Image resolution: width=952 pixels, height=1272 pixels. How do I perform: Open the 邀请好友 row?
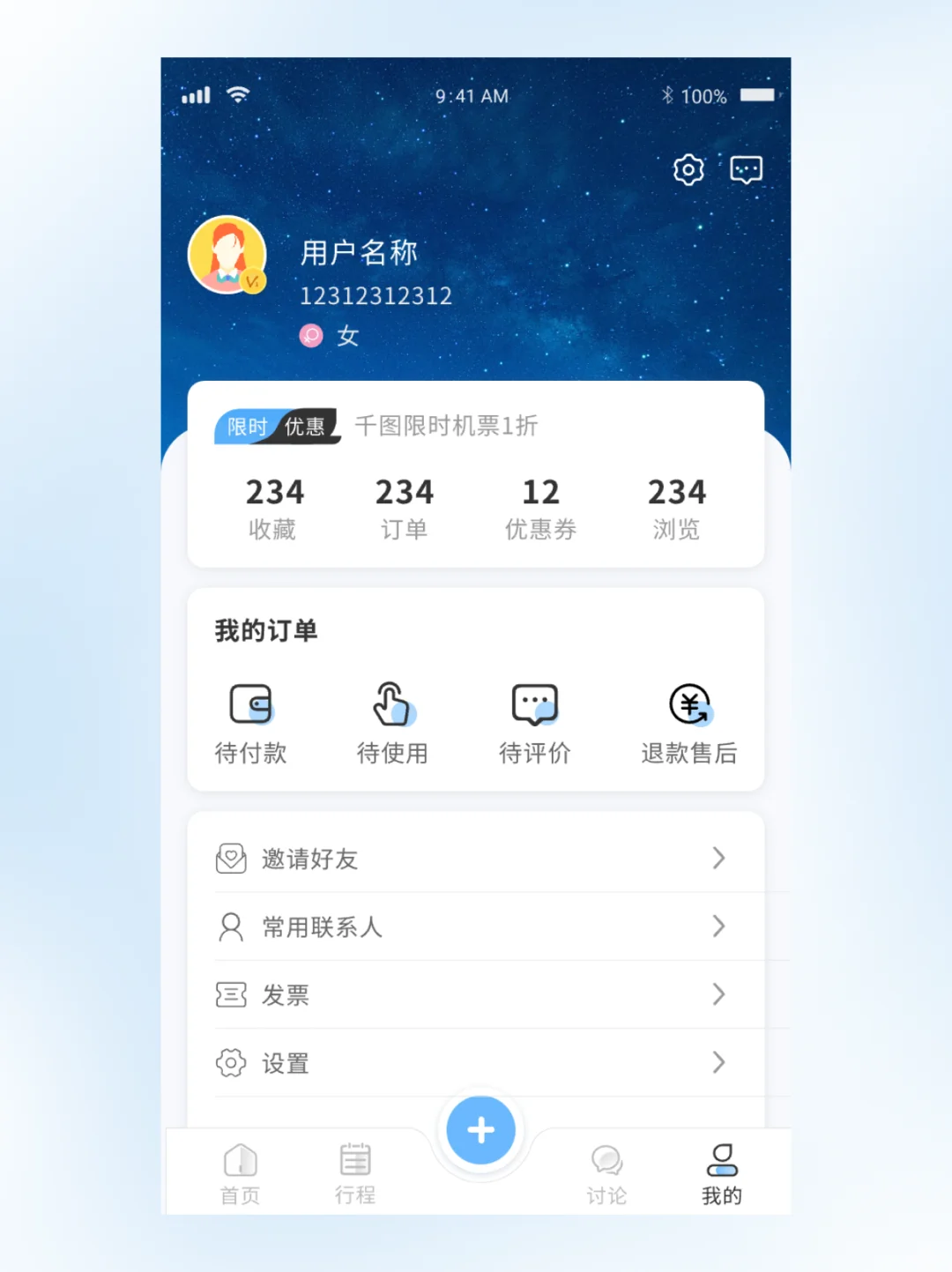476,859
